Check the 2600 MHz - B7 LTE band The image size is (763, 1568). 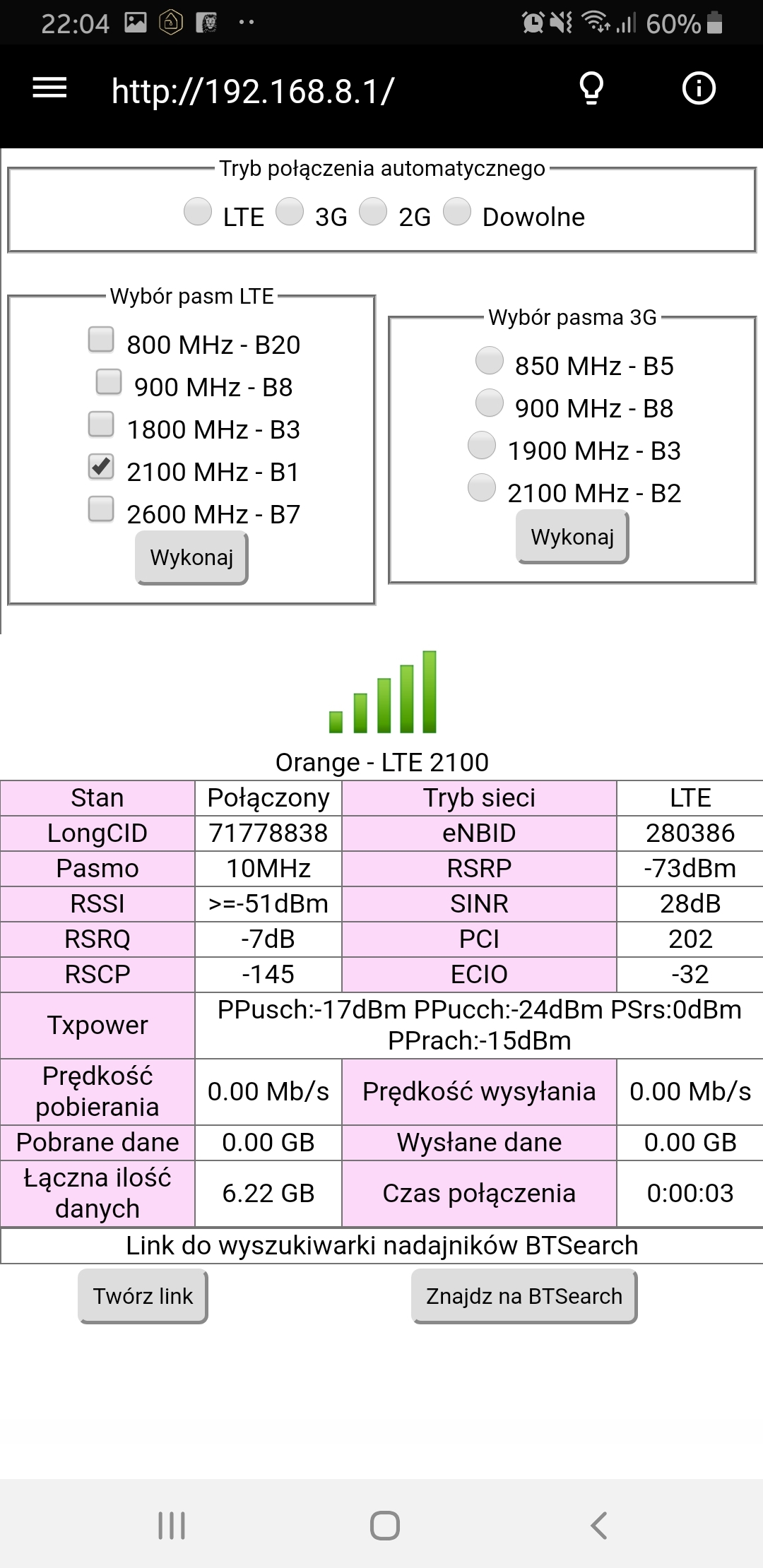(x=101, y=509)
